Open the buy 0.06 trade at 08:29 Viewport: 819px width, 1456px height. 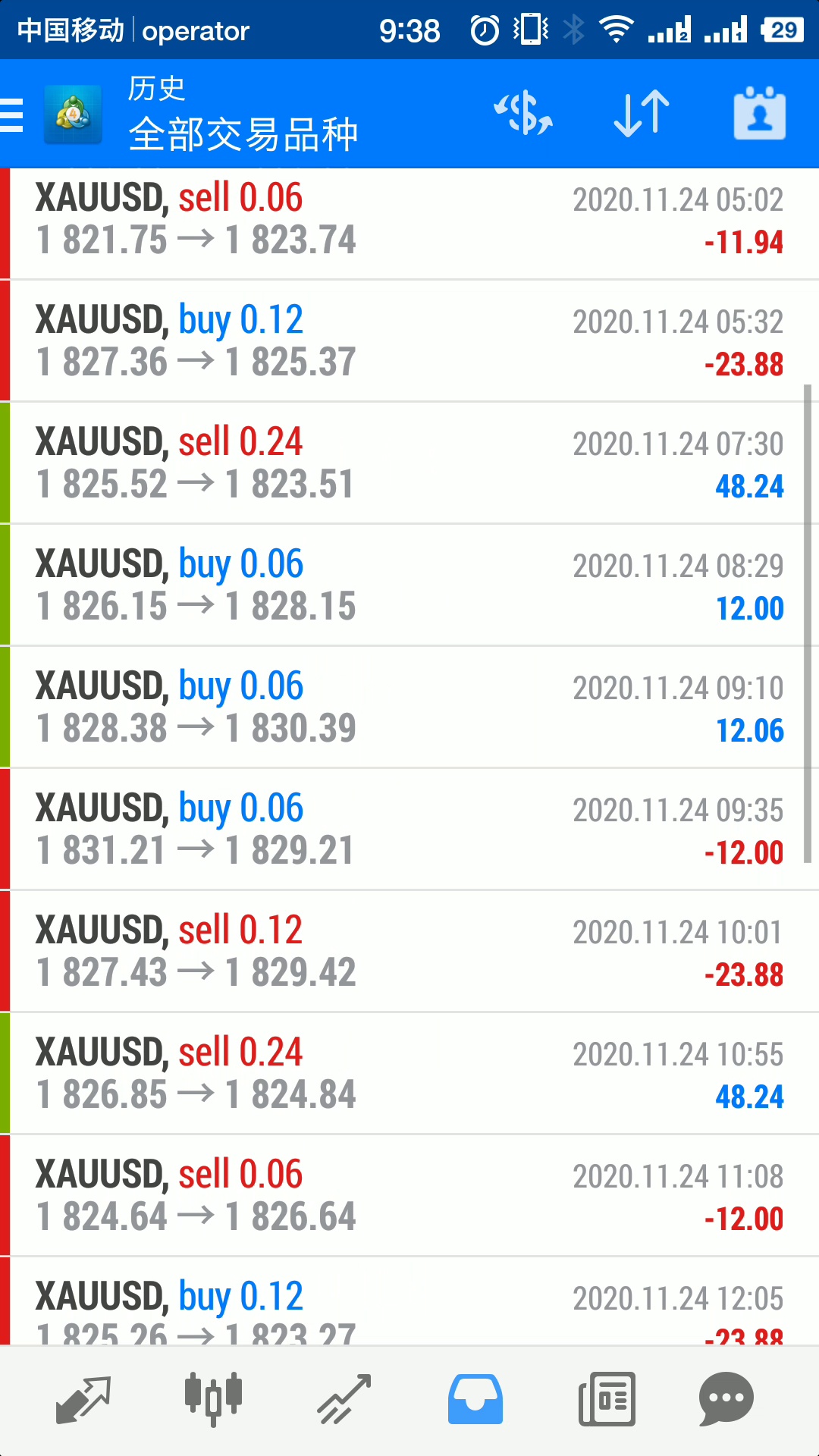point(409,585)
